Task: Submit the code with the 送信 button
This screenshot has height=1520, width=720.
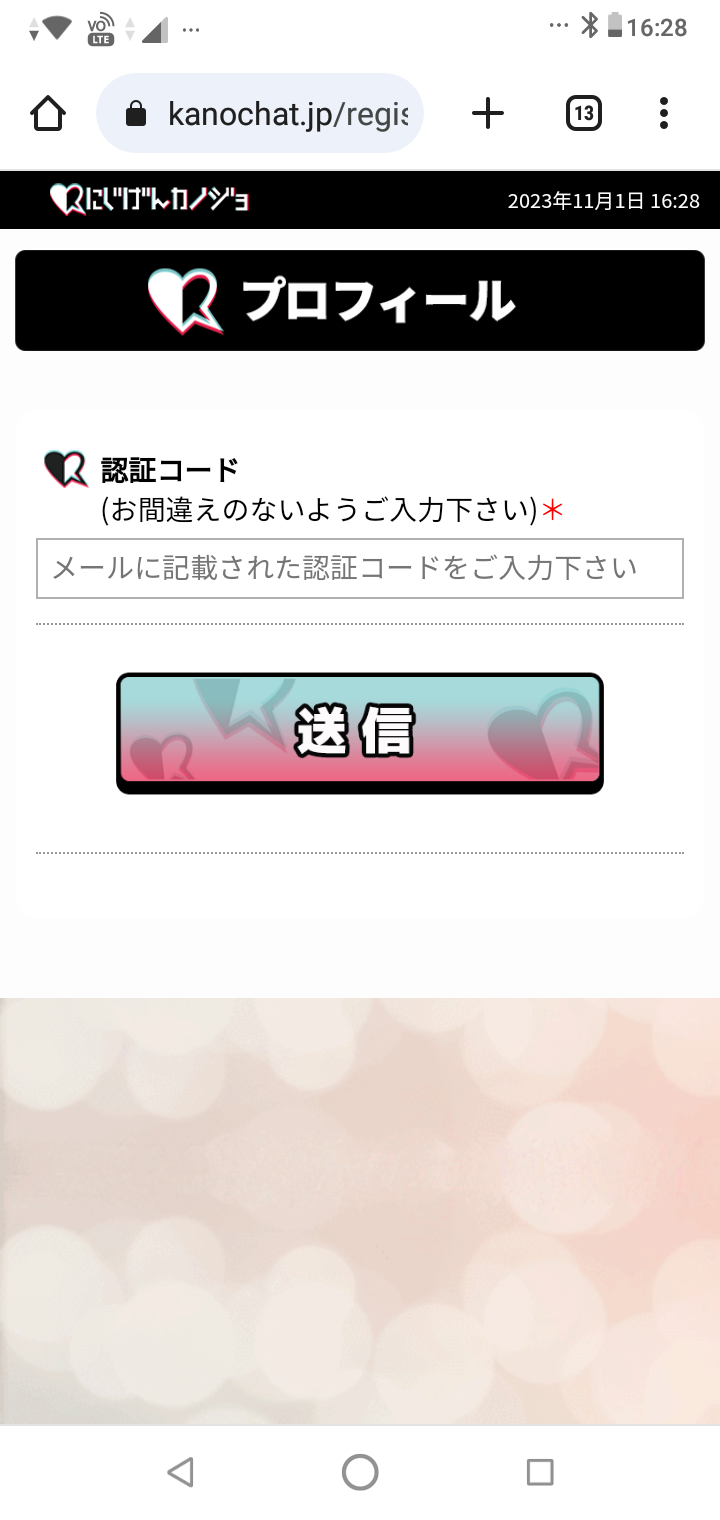Action: pyautogui.click(x=360, y=734)
